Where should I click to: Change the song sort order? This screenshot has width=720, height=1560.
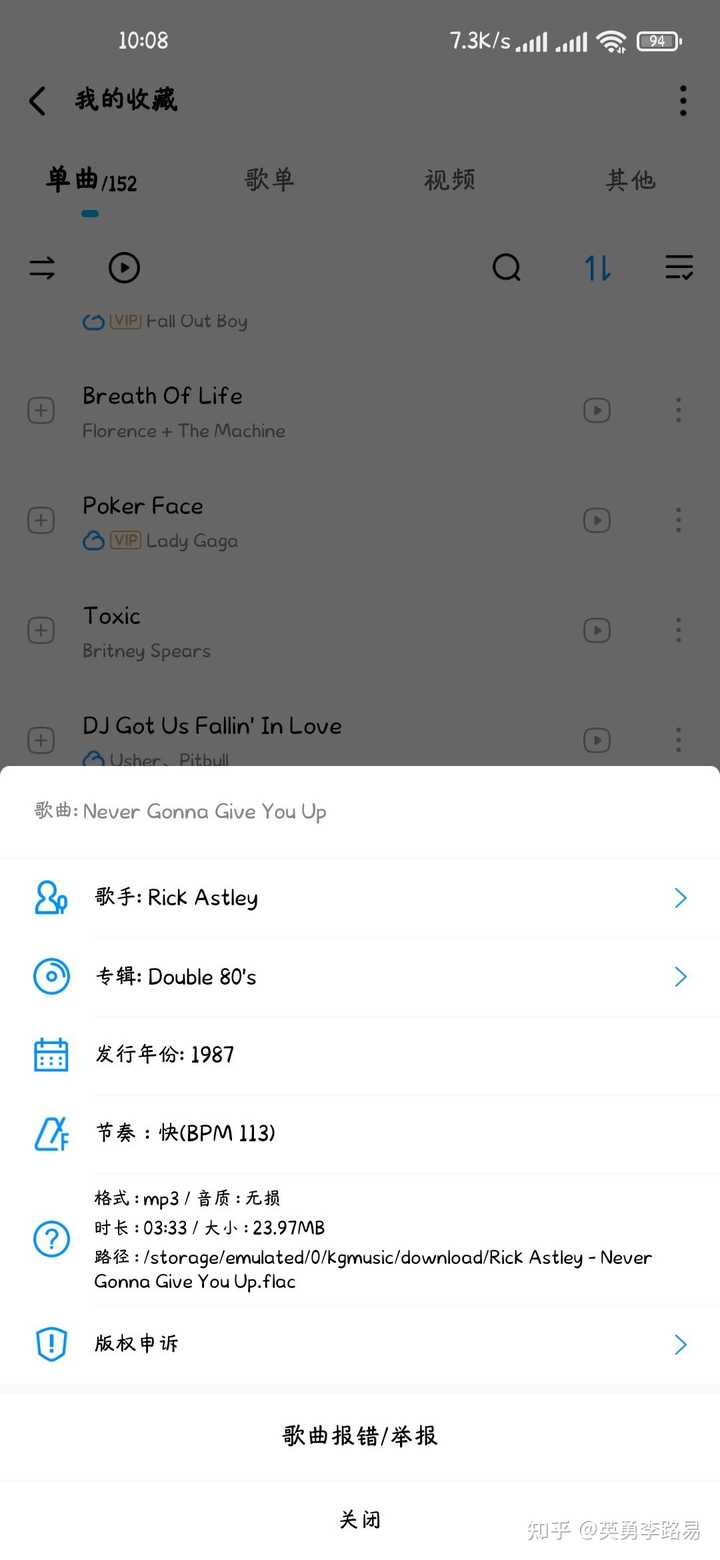[x=598, y=268]
